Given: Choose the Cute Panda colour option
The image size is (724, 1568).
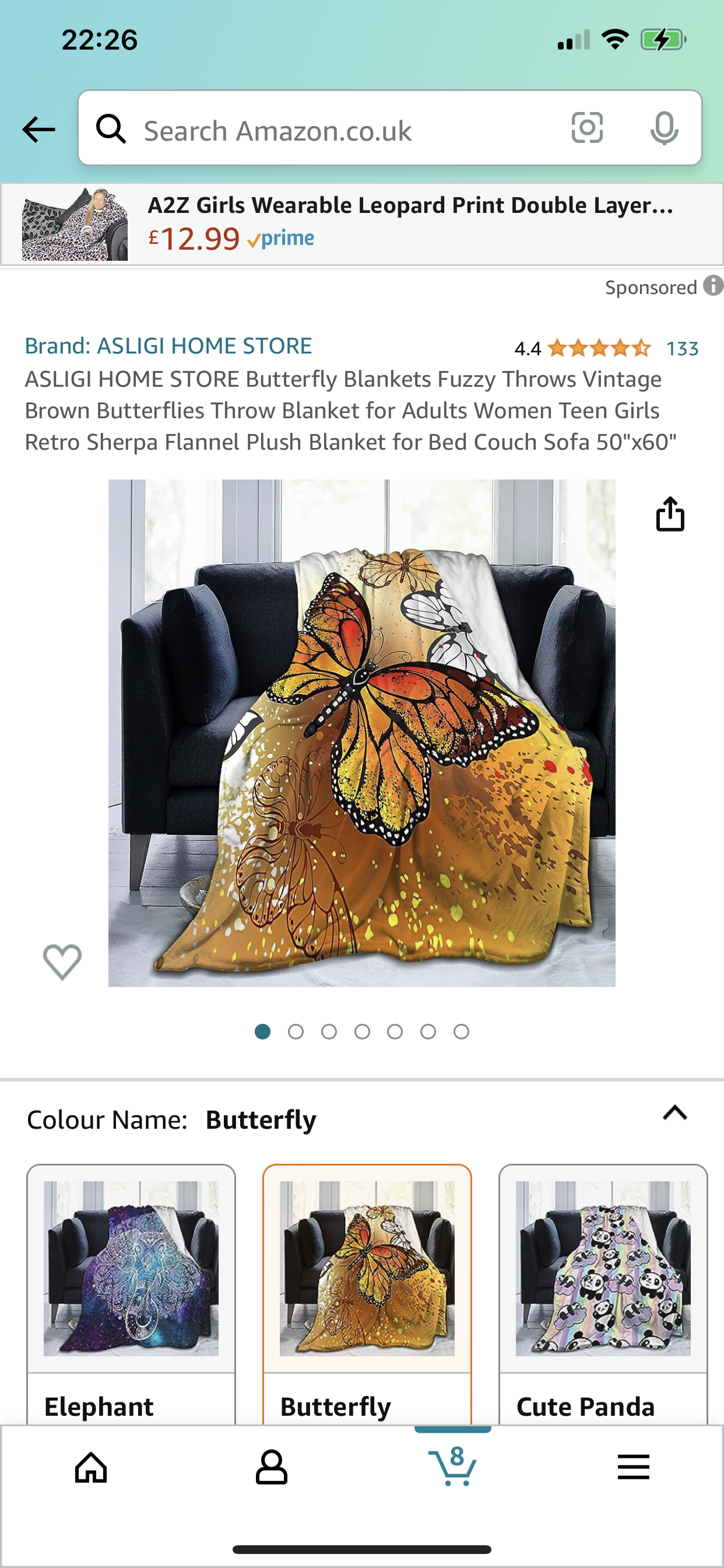Looking at the screenshot, I should tap(603, 1293).
